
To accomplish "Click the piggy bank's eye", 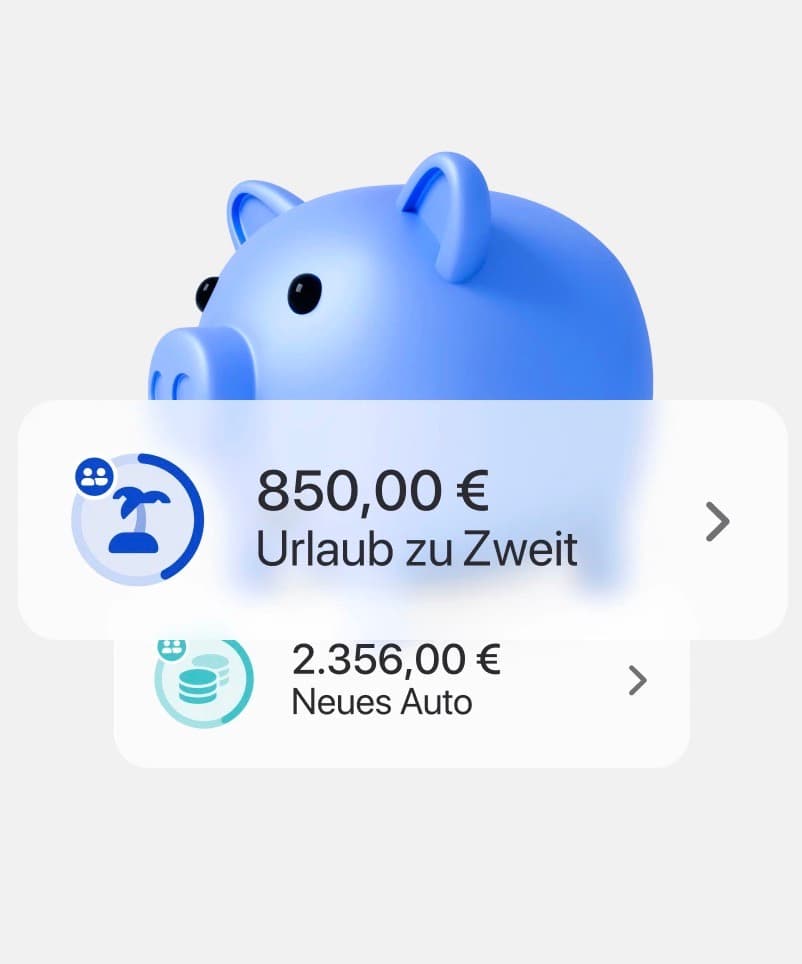I will (302, 291).
